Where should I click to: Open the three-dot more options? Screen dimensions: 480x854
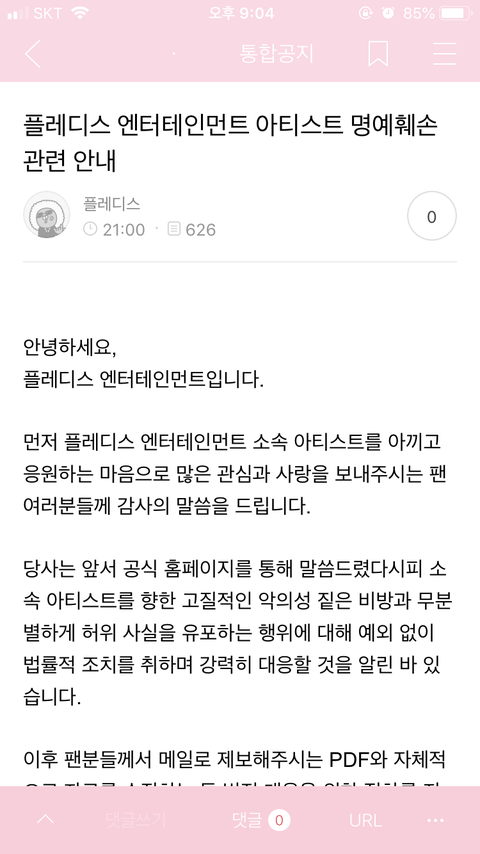(x=435, y=820)
